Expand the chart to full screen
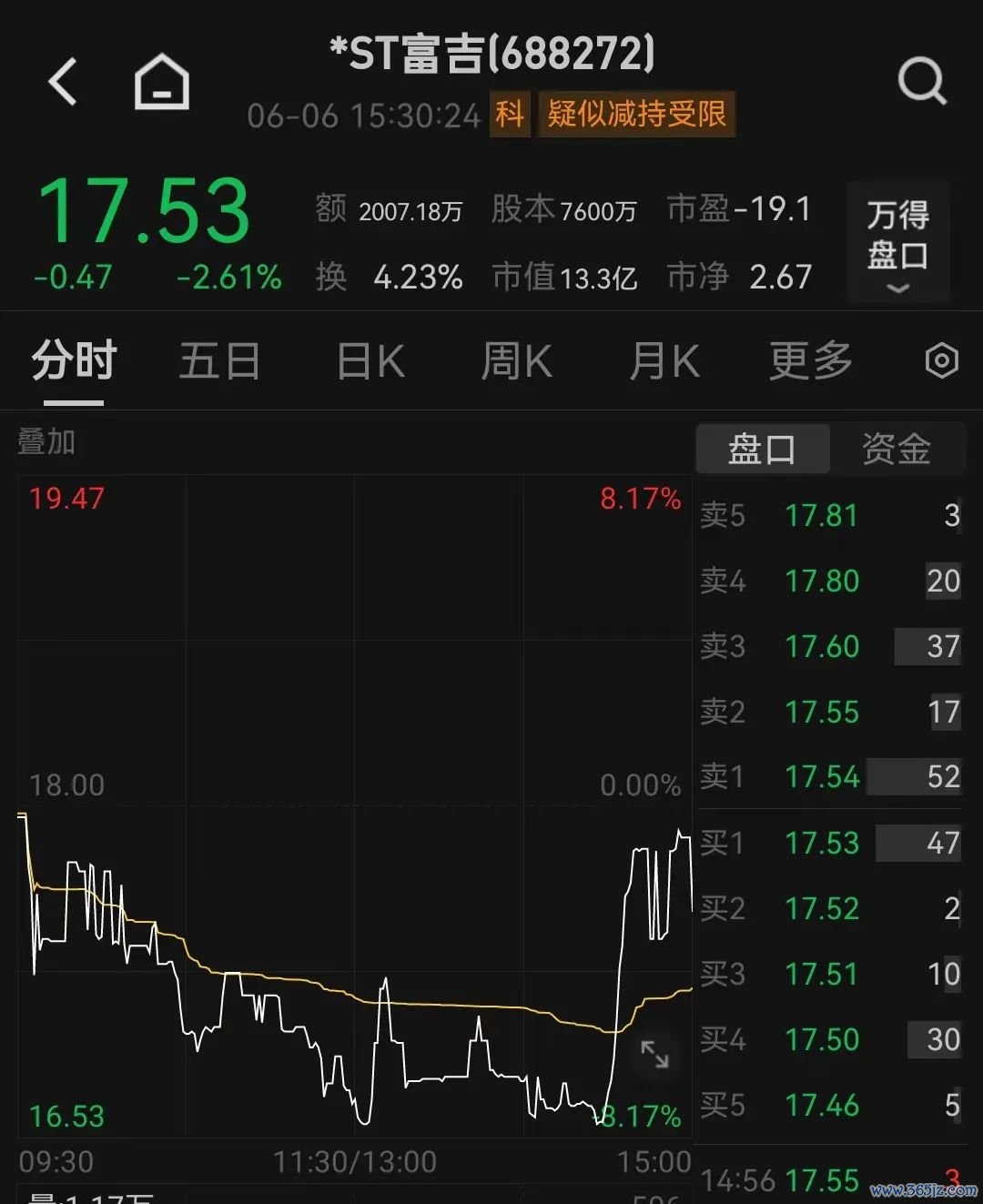The height and width of the screenshot is (1204, 983). click(654, 1054)
